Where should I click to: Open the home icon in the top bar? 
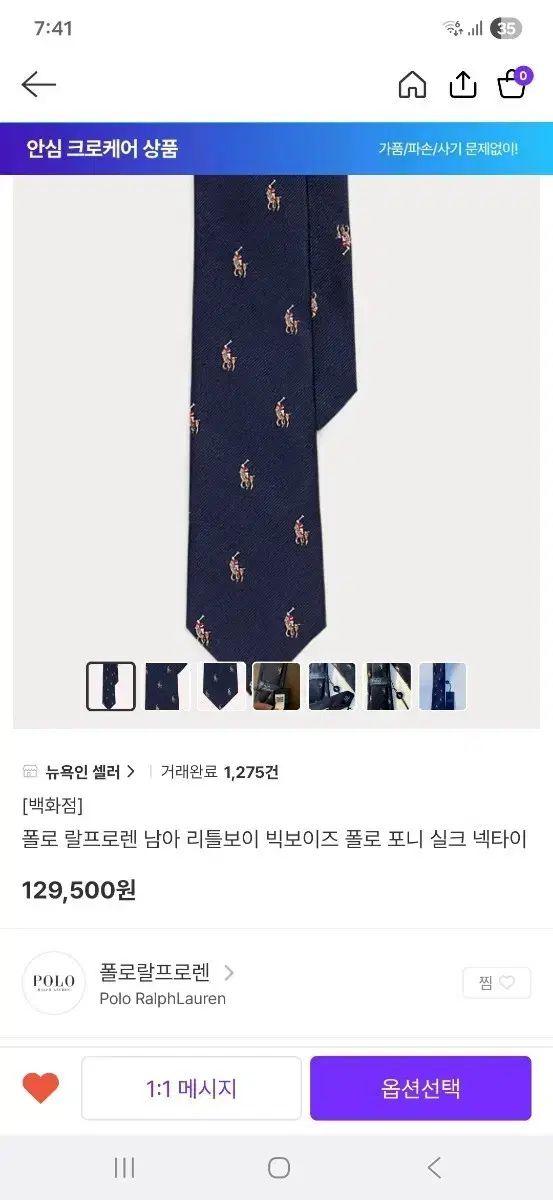pyautogui.click(x=412, y=85)
